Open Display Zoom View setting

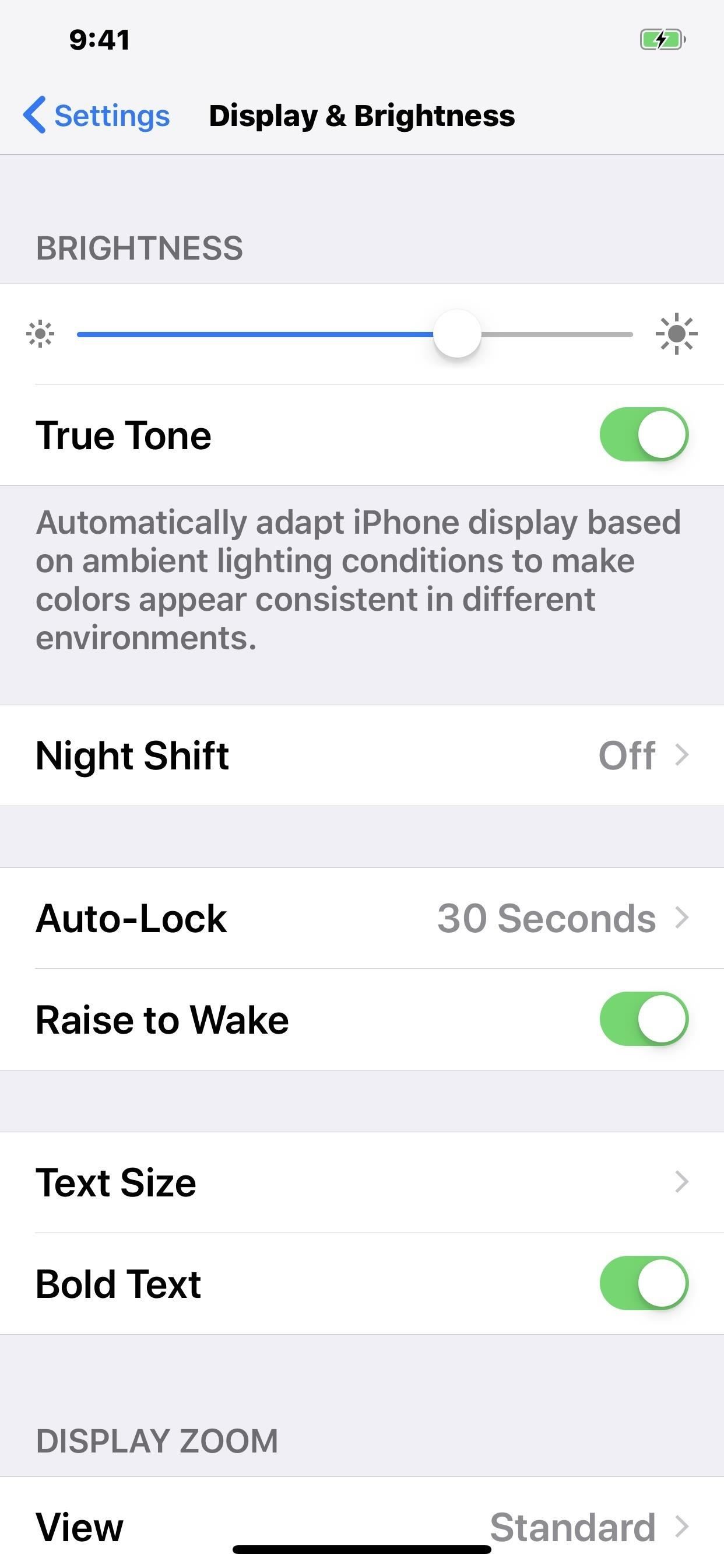tap(361, 1525)
